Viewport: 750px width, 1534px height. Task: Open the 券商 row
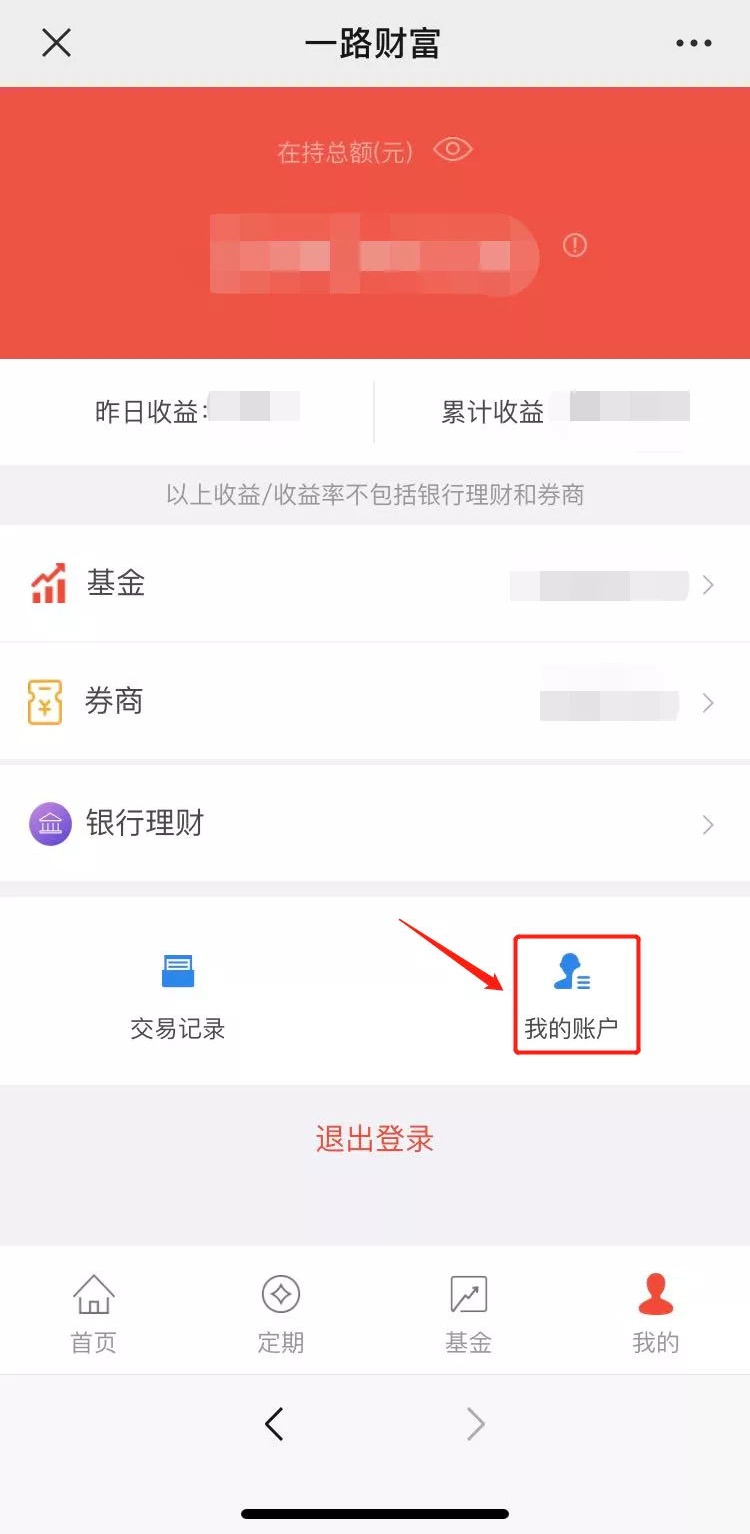pos(375,703)
